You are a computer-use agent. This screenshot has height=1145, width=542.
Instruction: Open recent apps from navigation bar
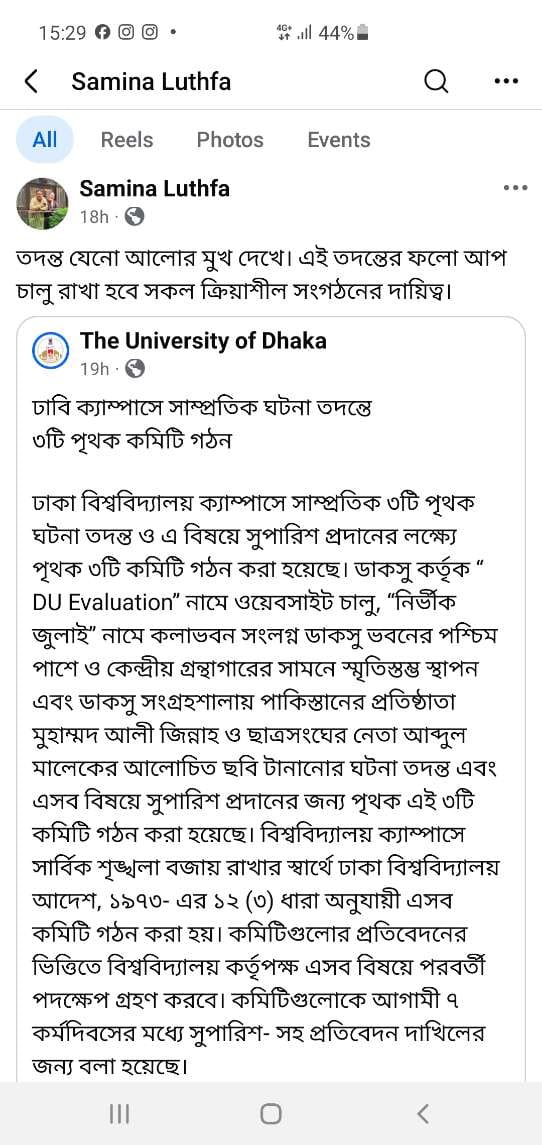[119, 1114]
